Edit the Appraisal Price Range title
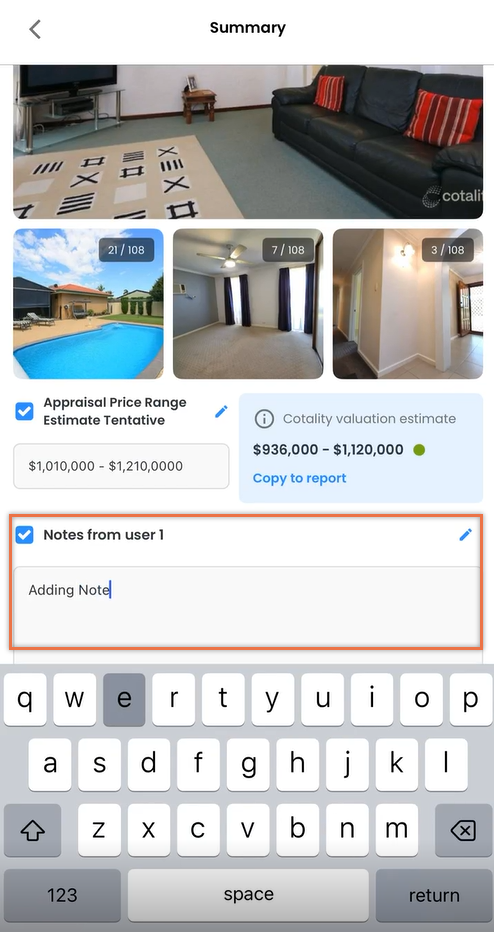Screen dimensions: 494x932 point(221,411)
